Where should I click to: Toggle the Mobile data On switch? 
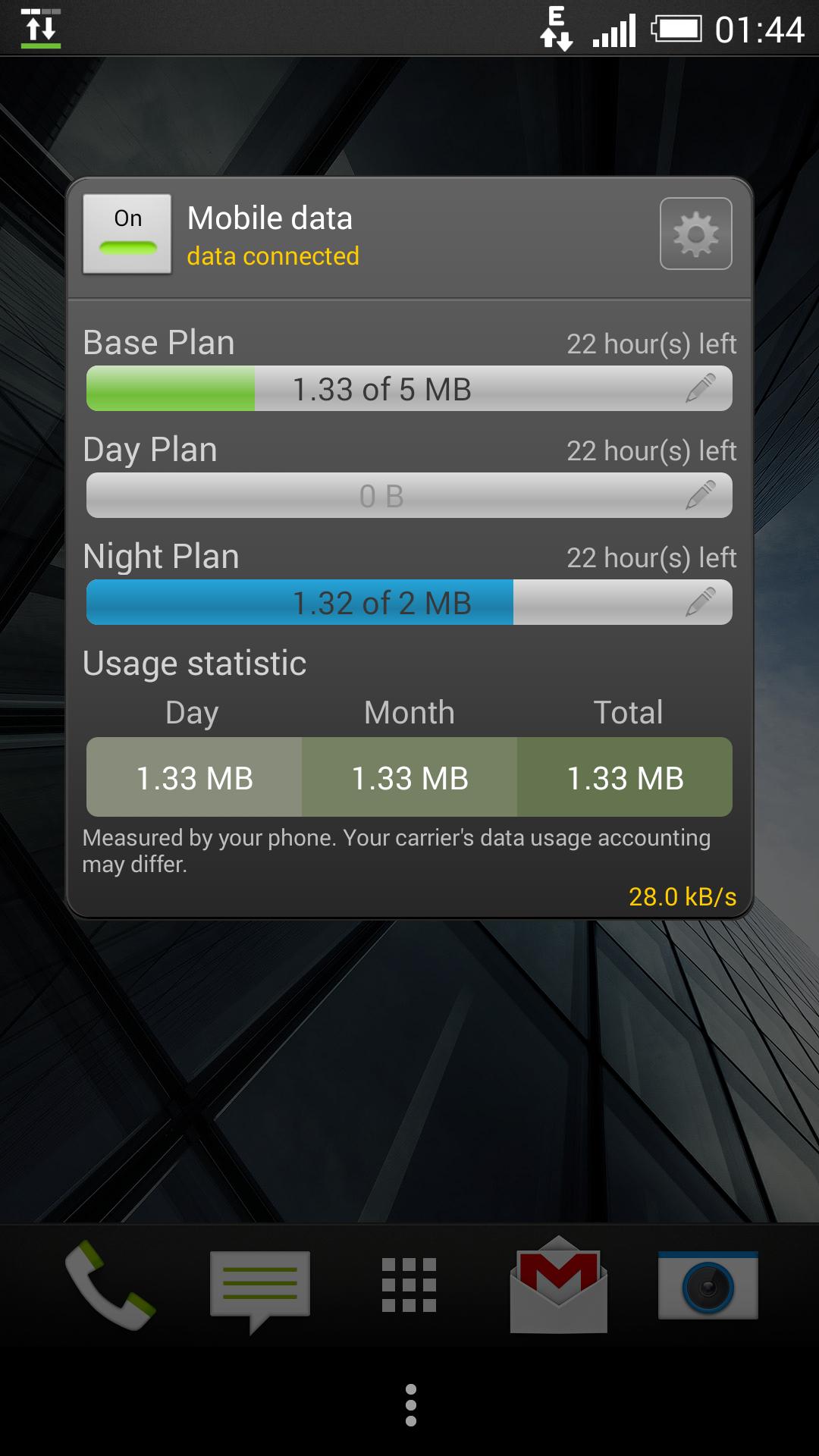127,234
